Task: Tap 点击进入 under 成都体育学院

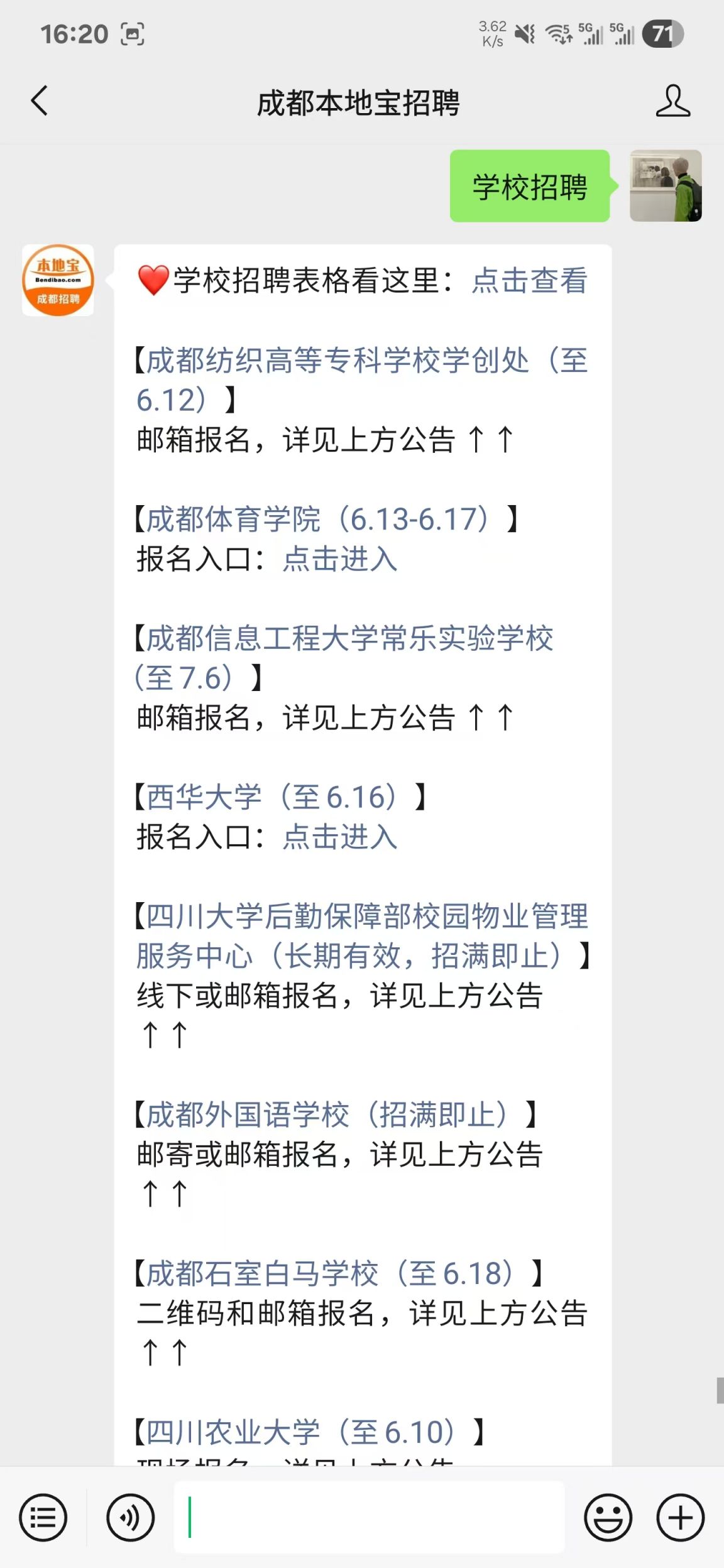Action: pos(340,558)
